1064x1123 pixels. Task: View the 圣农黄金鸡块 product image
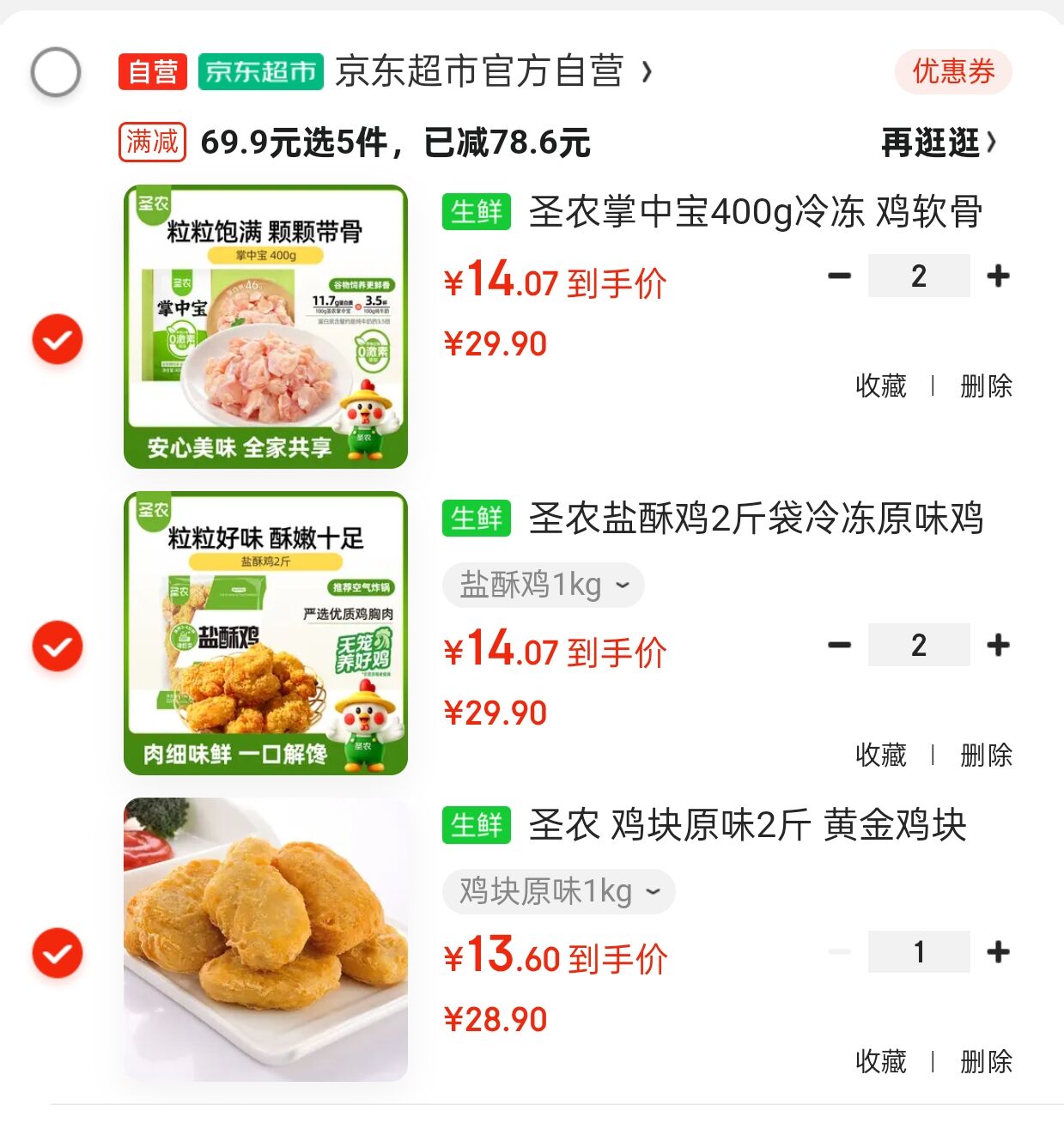pyautogui.click(x=265, y=939)
